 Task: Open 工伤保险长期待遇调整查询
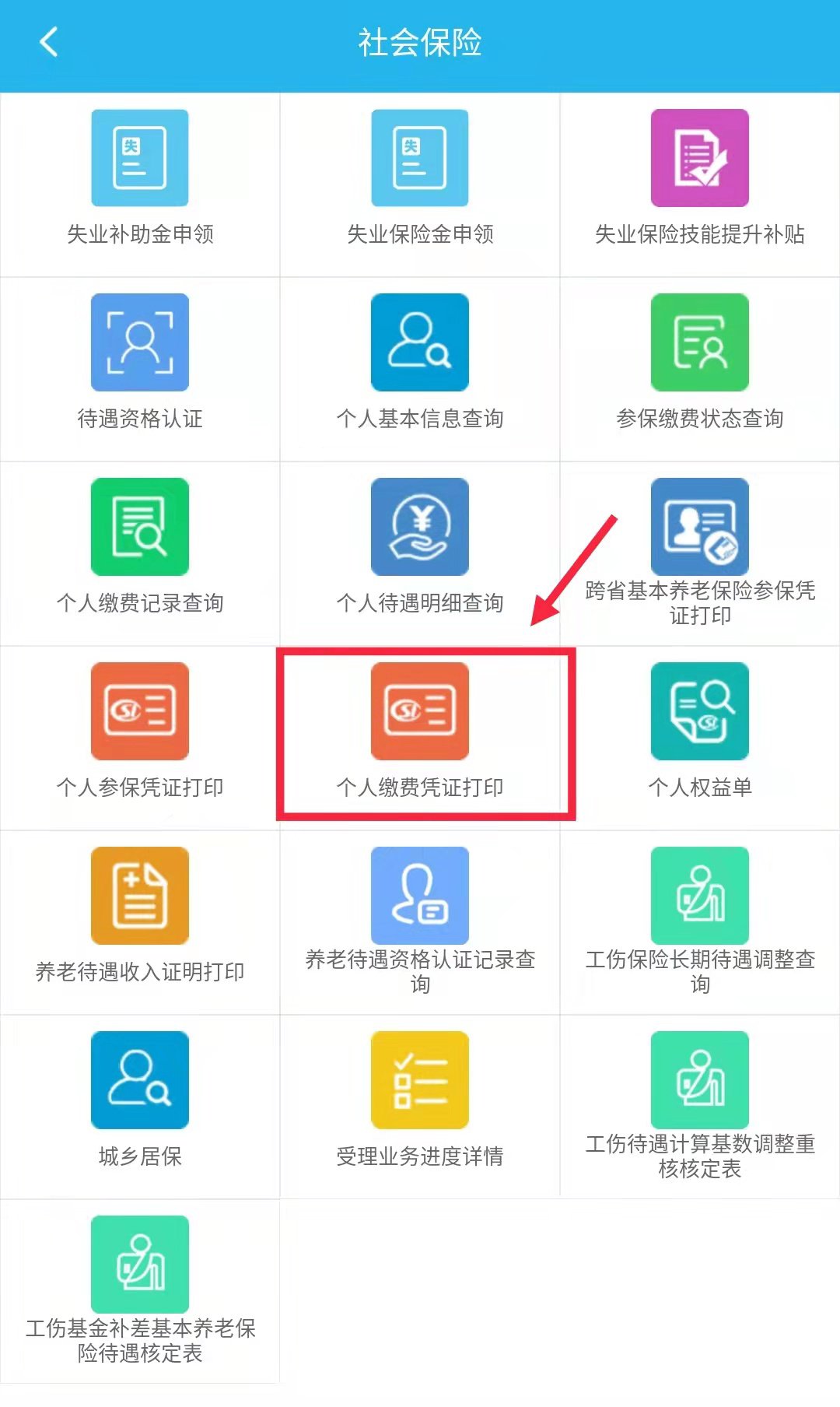[700, 896]
